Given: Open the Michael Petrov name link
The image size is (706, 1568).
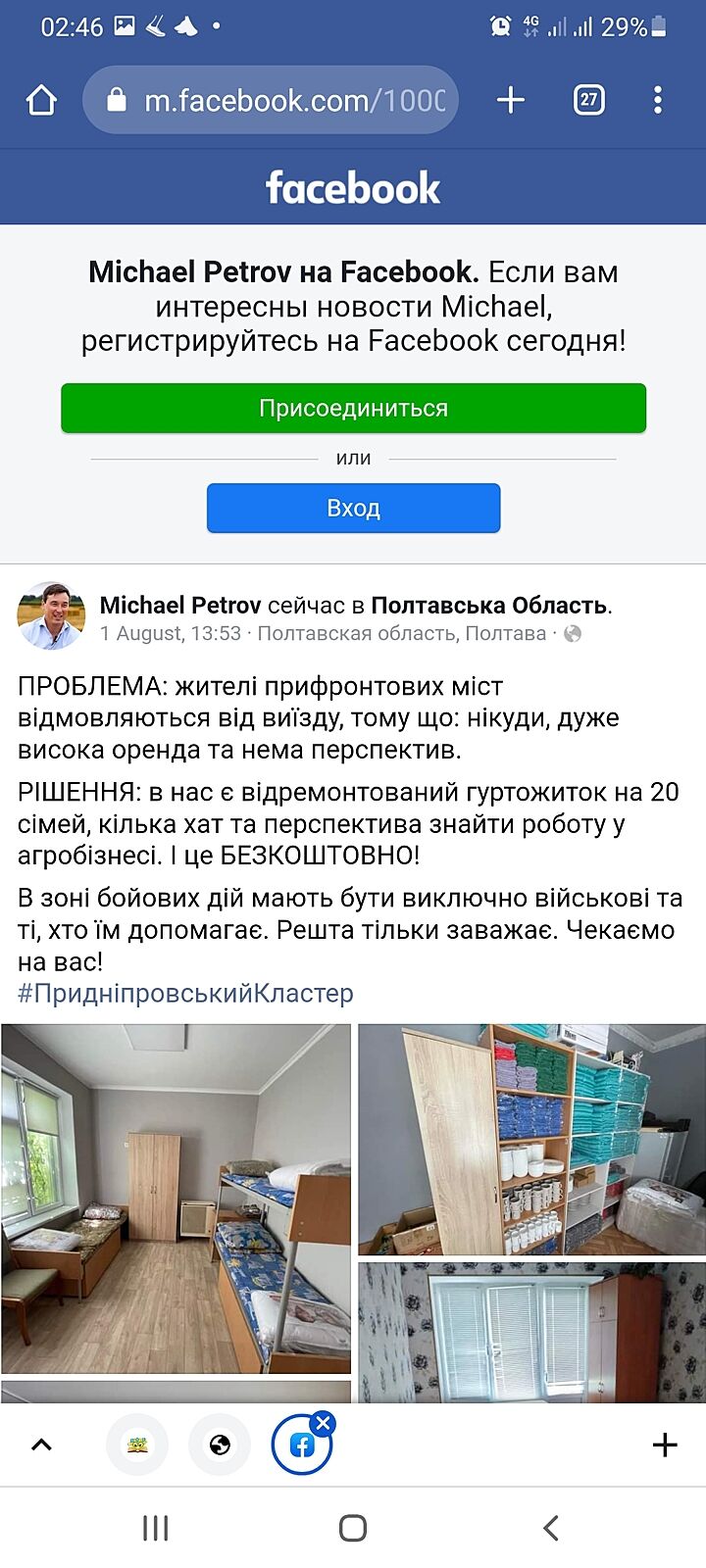Looking at the screenshot, I should click(x=180, y=605).
